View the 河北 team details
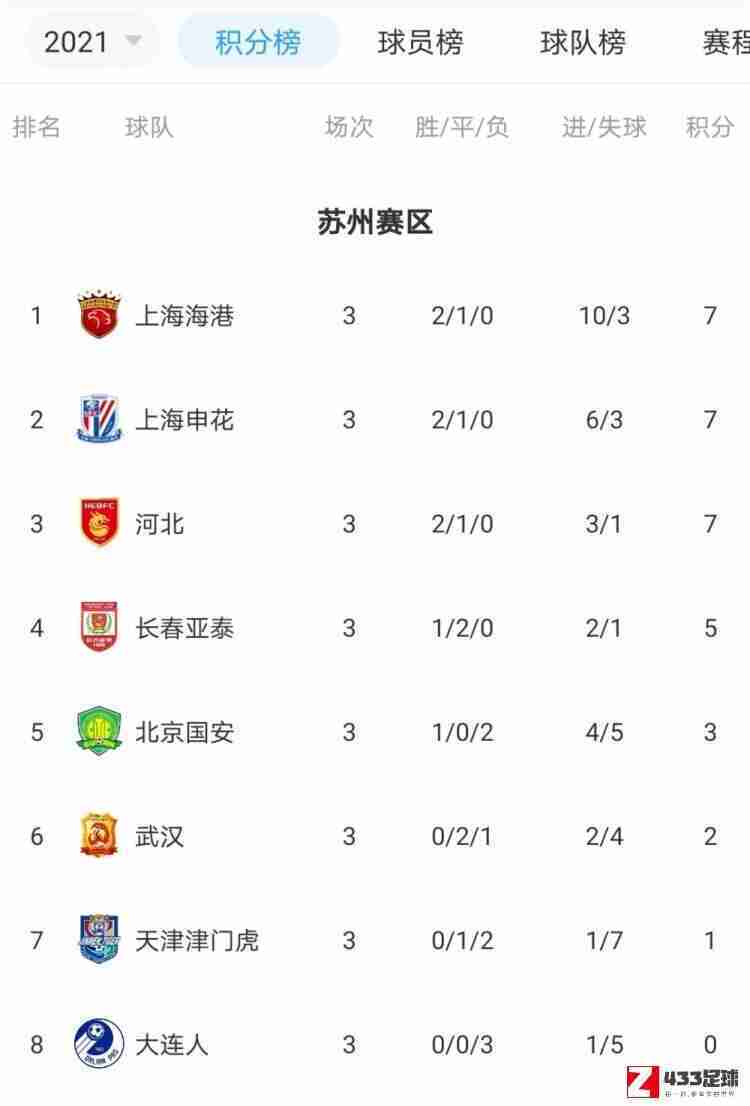Screen dimensions: 750x1106 (160, 524)
